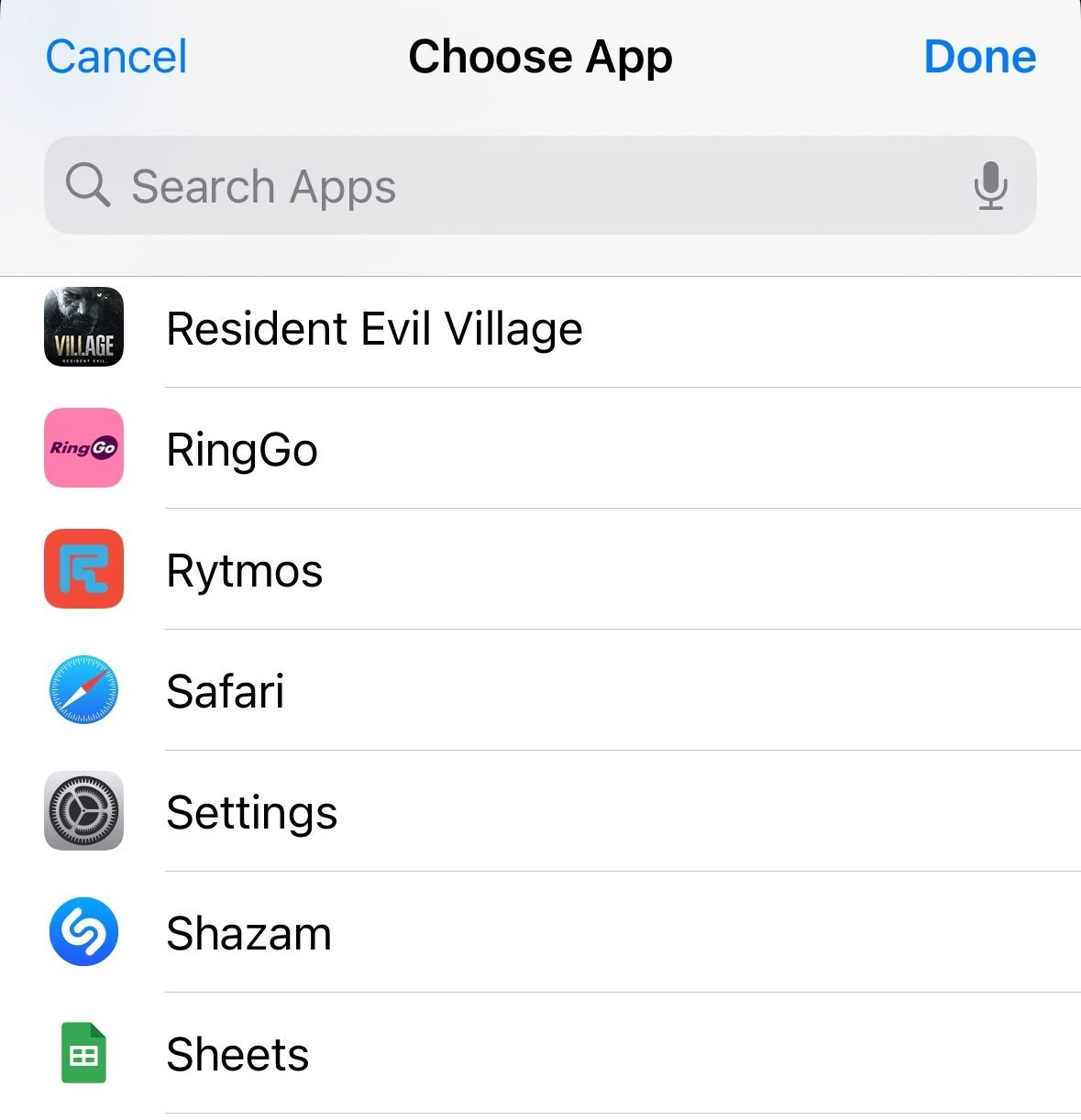Start voice search with the microphone

point(990,186)
